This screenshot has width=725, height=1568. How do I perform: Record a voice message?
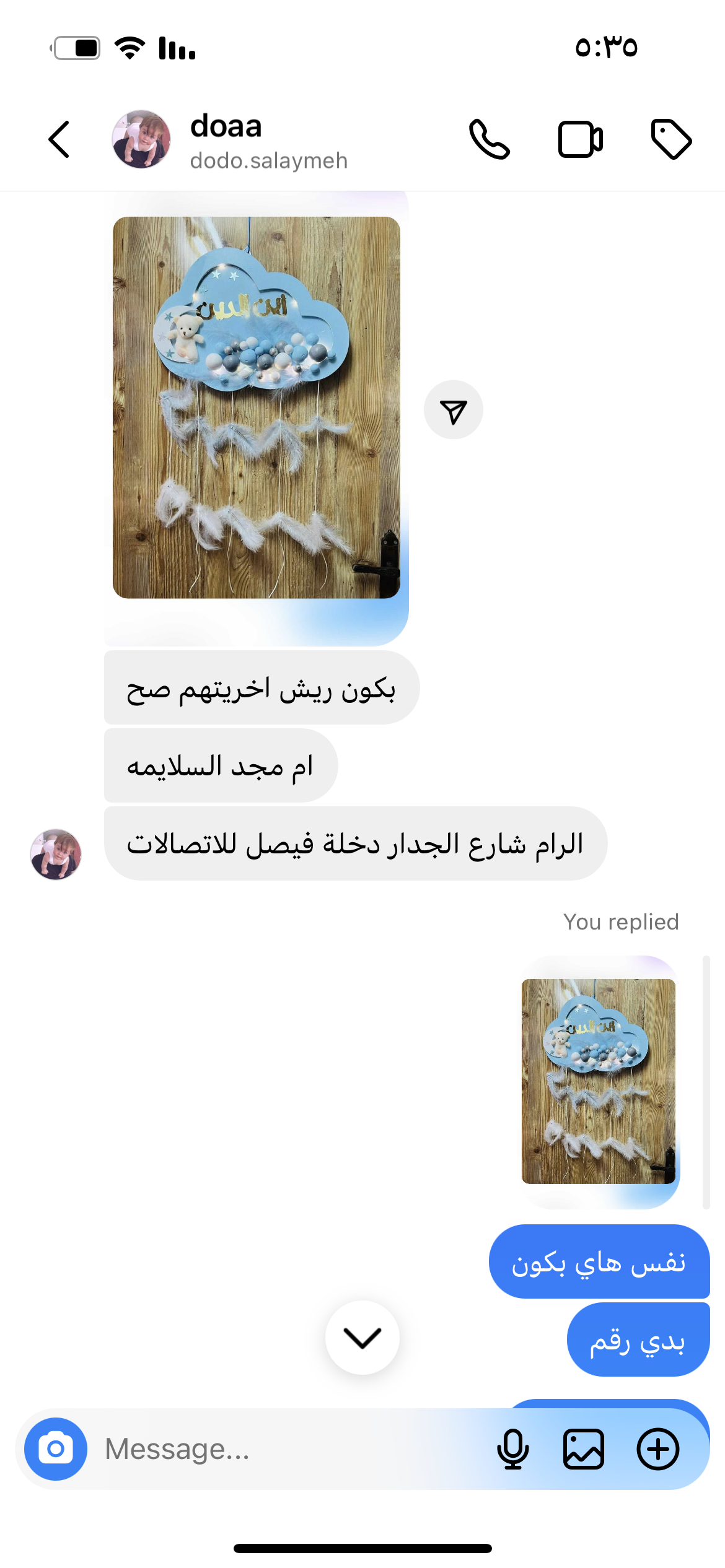[x=513, y=1449]
